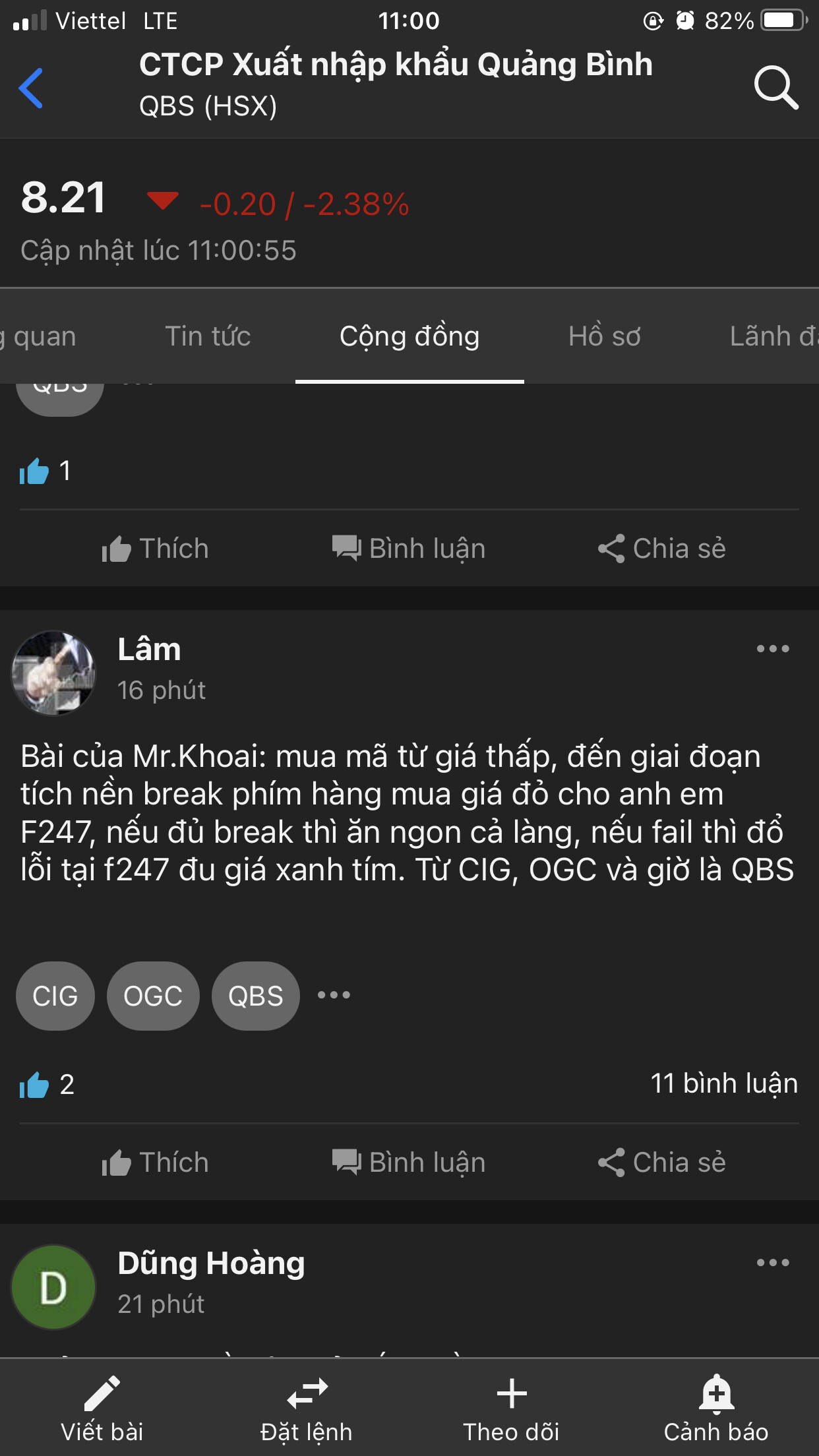The image size is (819, 1456).
Task: Select the Cộng đồng tab
Action: click(409, 336)
